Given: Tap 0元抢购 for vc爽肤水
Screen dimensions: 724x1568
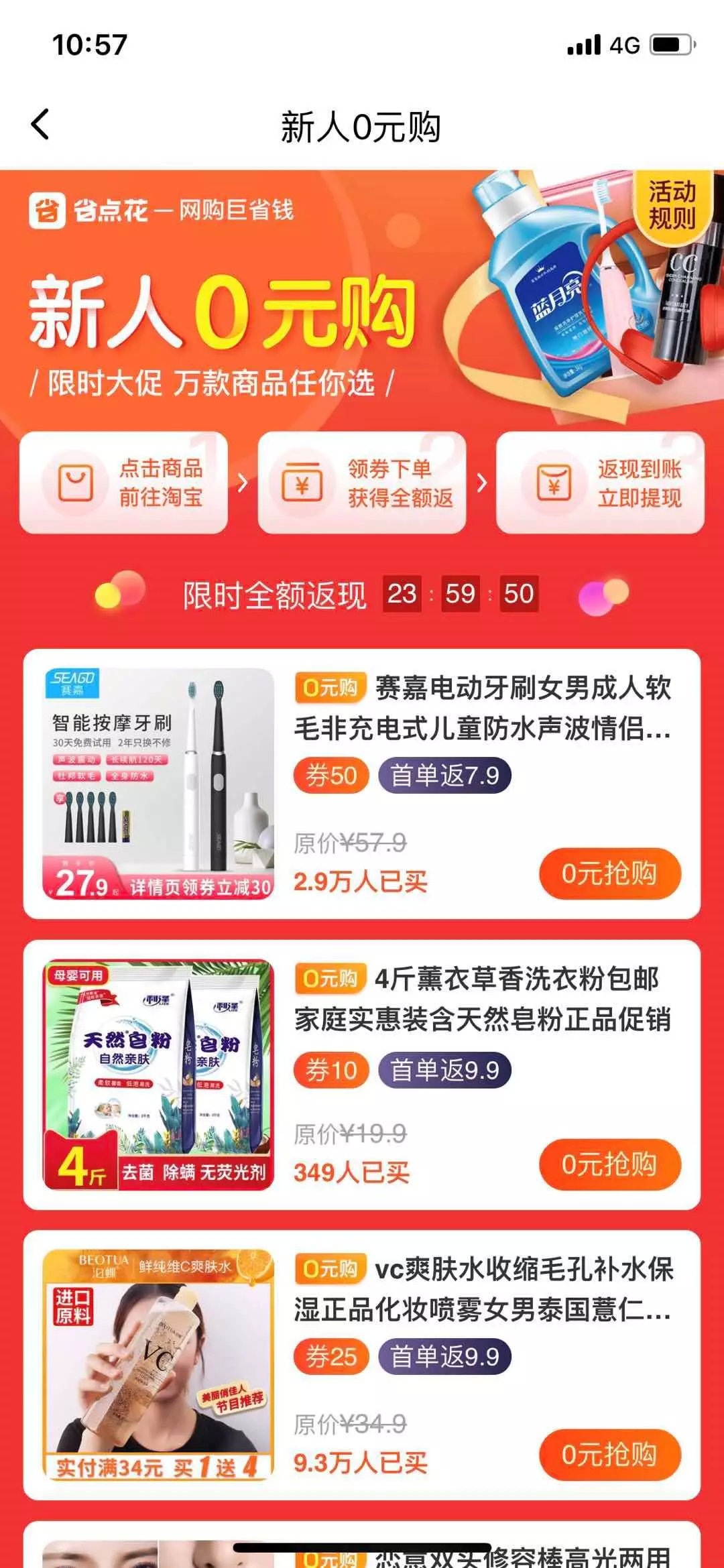Looking at the screenshot, I should (609, 1455).
